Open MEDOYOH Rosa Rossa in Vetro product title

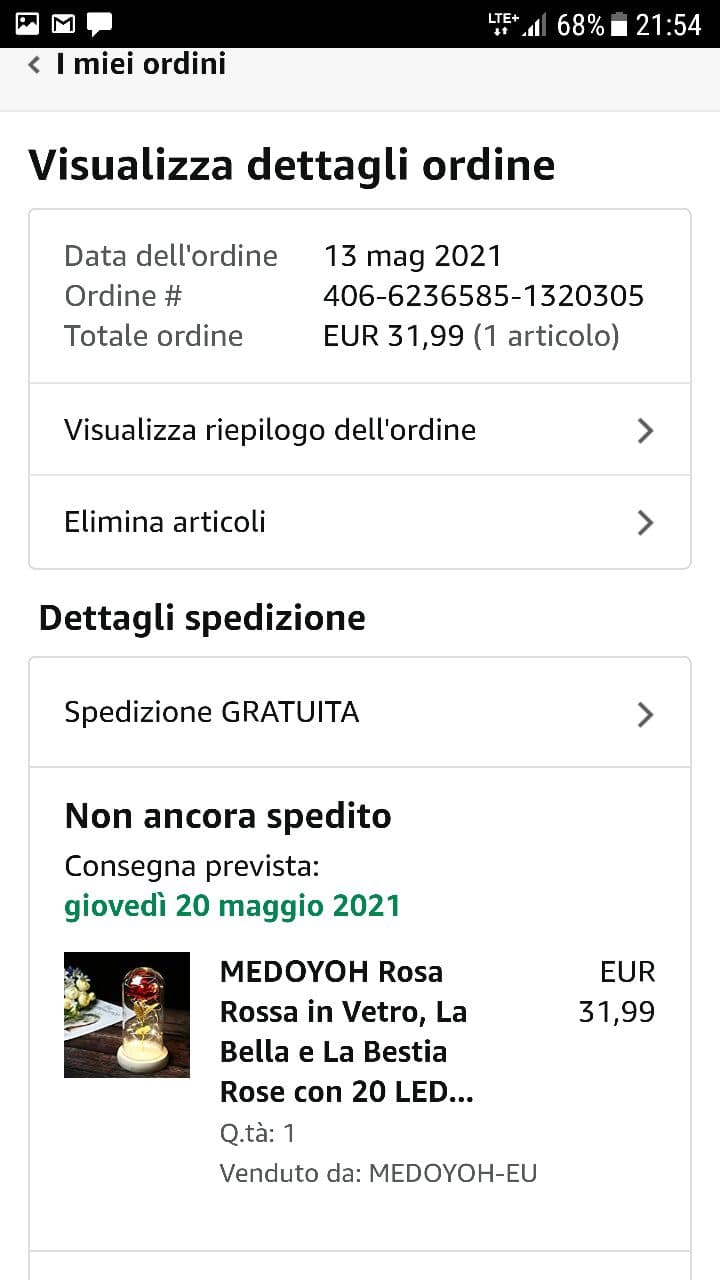coord(346,1031)
